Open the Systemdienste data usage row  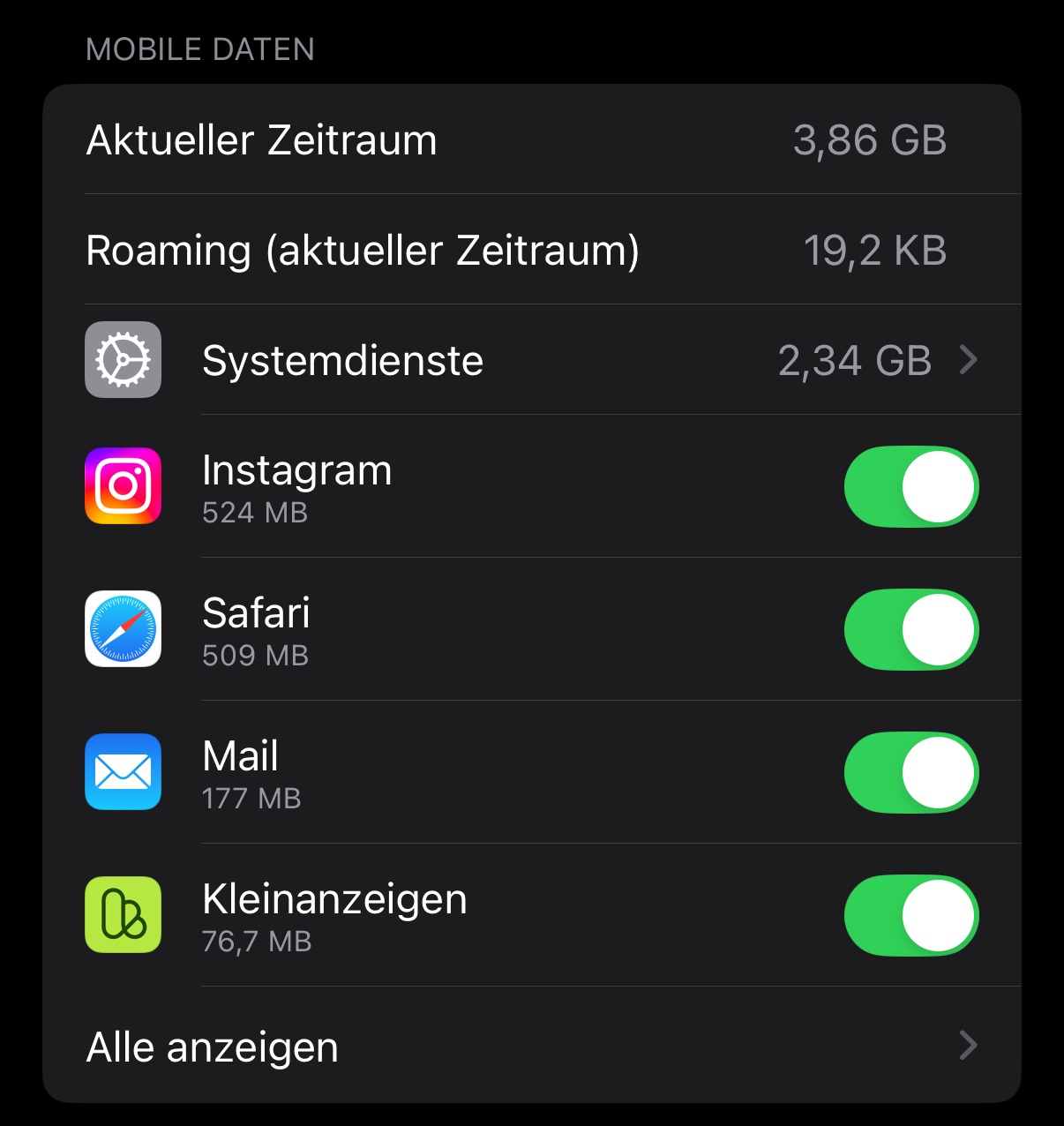tap(531, 360)
